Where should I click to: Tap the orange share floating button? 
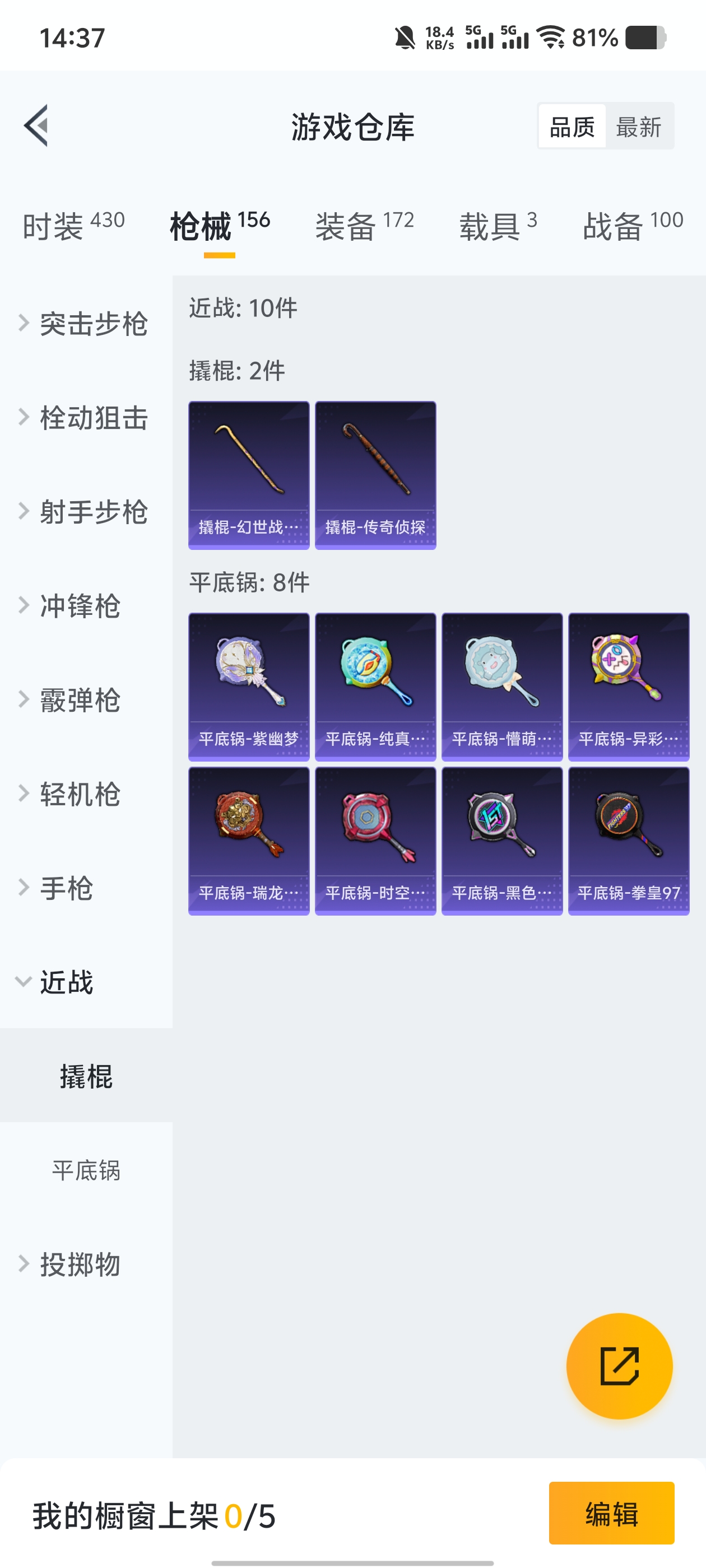[619, 1366]
